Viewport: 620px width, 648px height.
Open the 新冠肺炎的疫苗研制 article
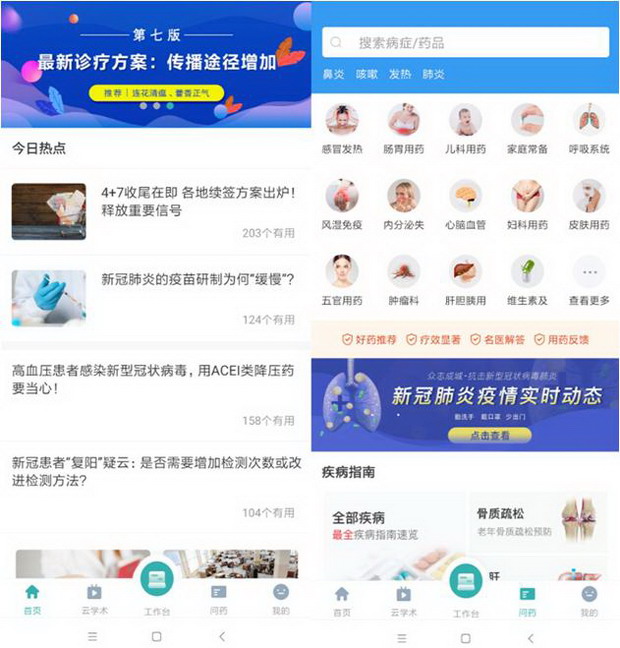pyautogui.click(x=155, y=297)
